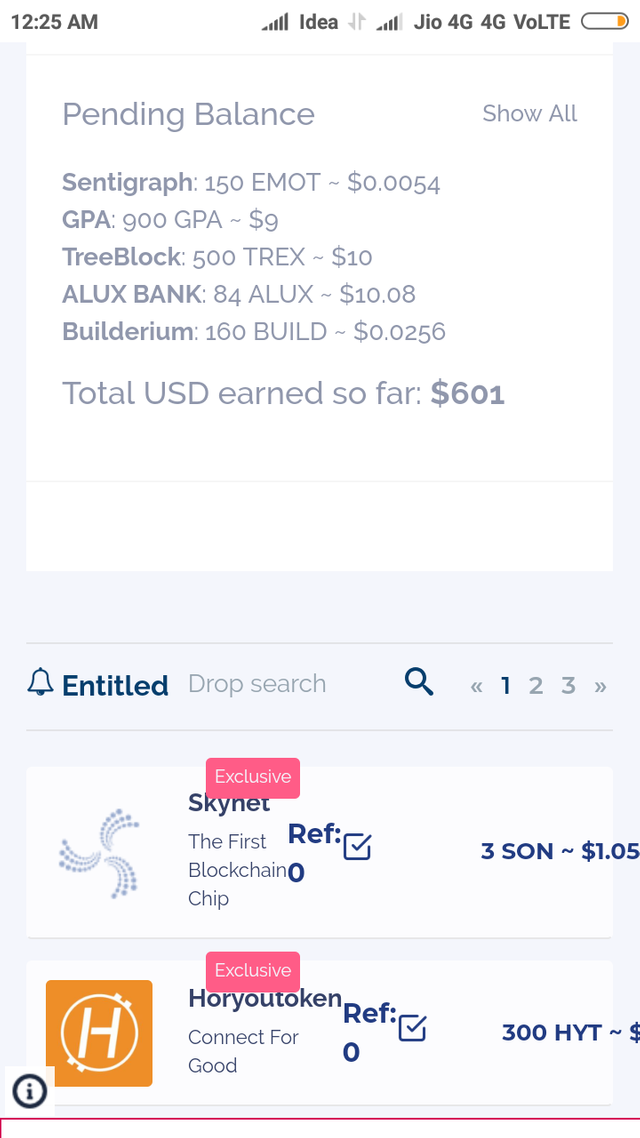Tap Show All for pending balance
Screen dimensions: 640x1138
[530, 114]
